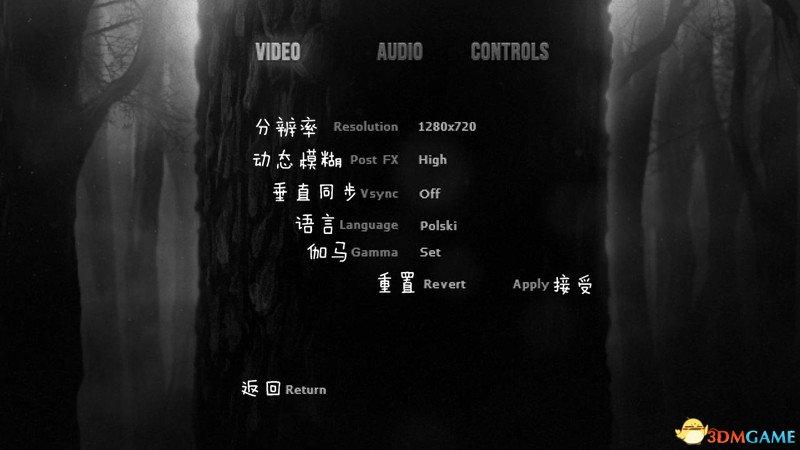Change Post FX quality from High
Screen dimensions: 800x450
[433, 160]
